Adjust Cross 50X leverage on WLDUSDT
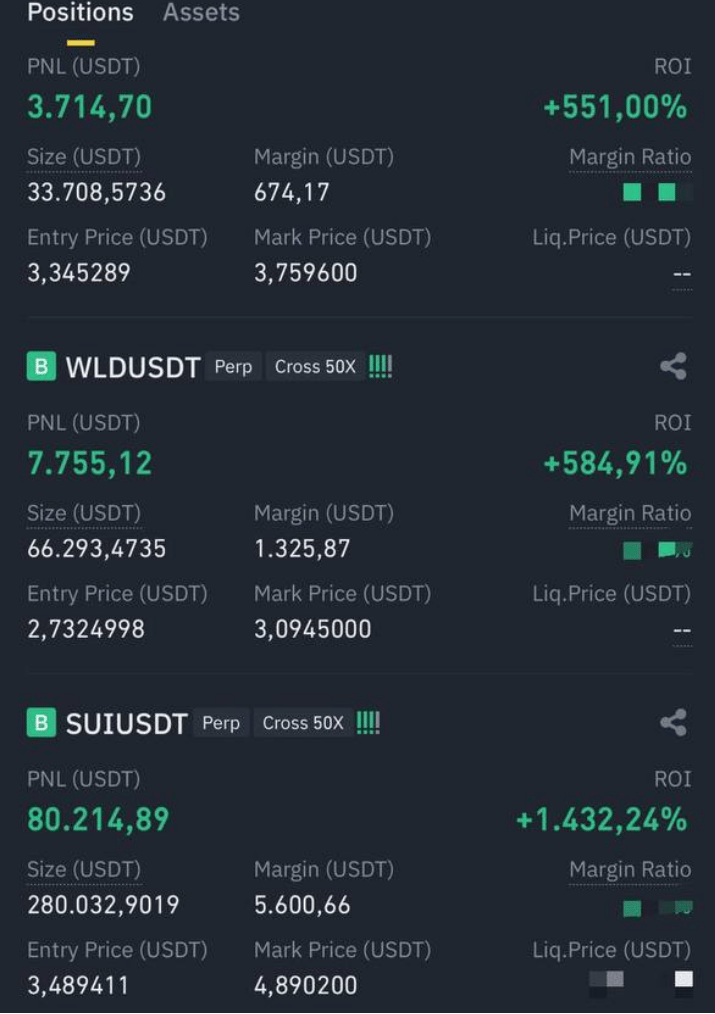The image size is (715, 1014). tap(315, 367)
